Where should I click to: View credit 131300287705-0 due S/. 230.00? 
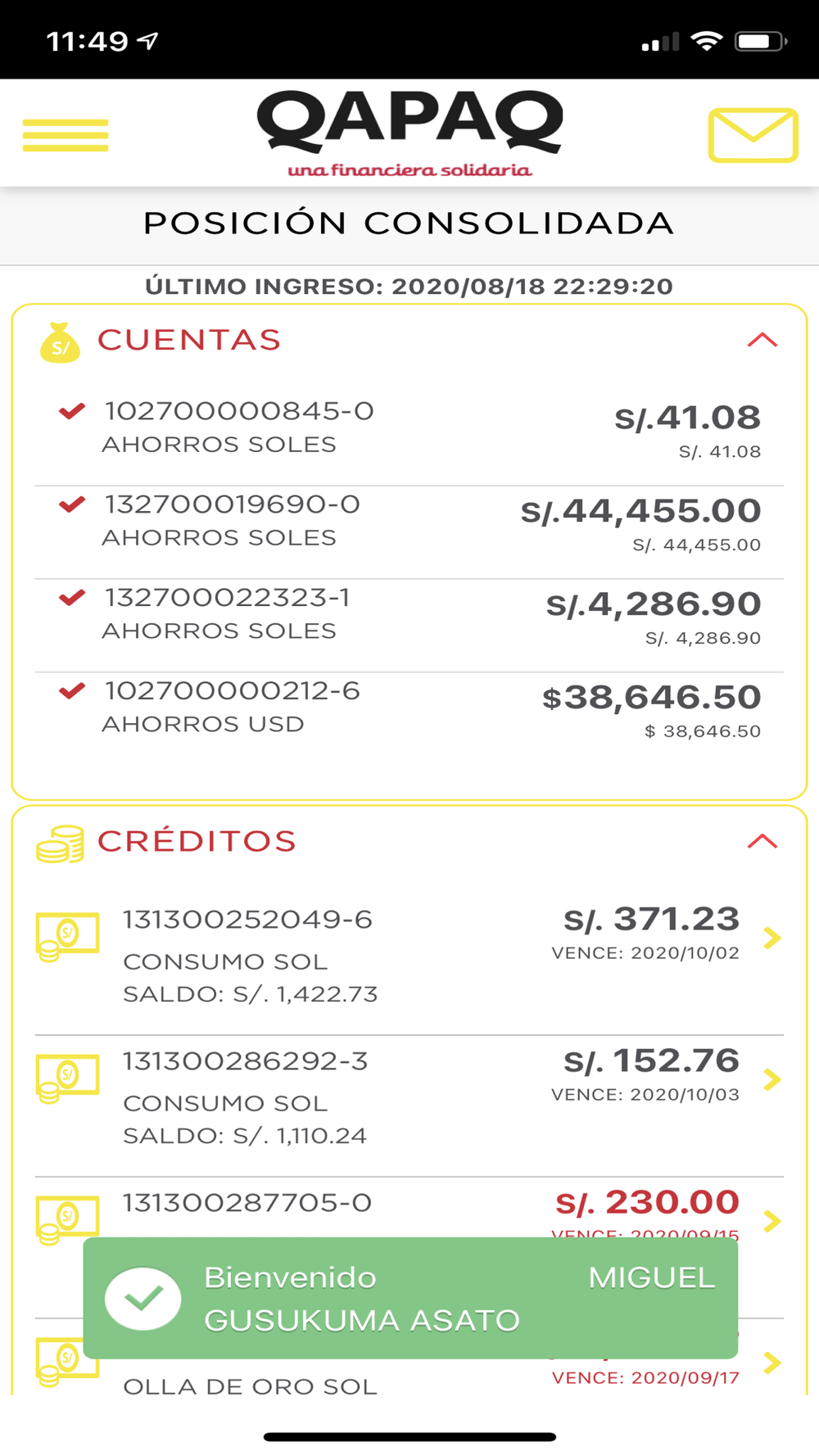[409, 1210]
